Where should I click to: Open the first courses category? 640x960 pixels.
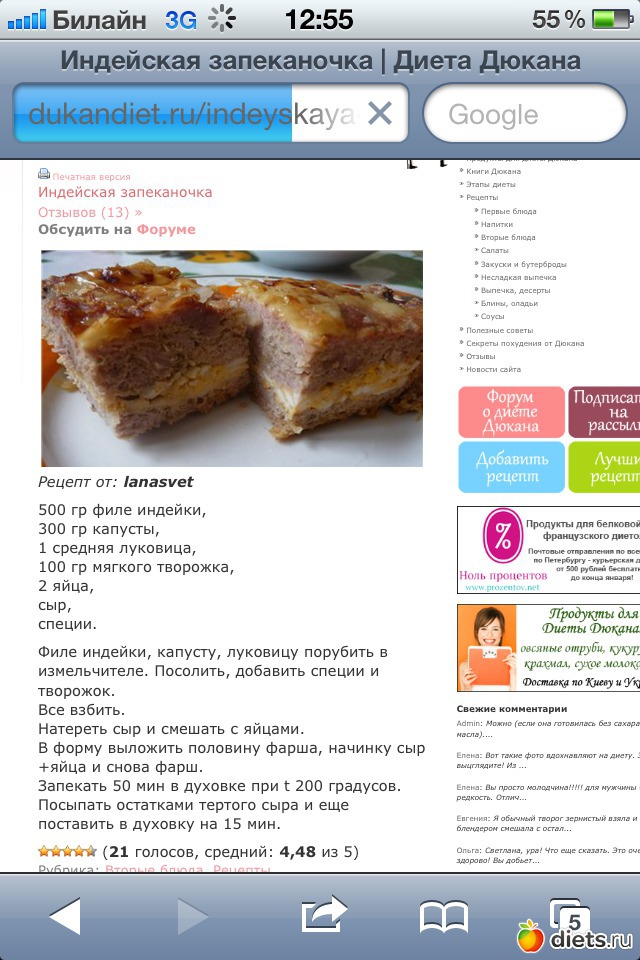point(508,211)
